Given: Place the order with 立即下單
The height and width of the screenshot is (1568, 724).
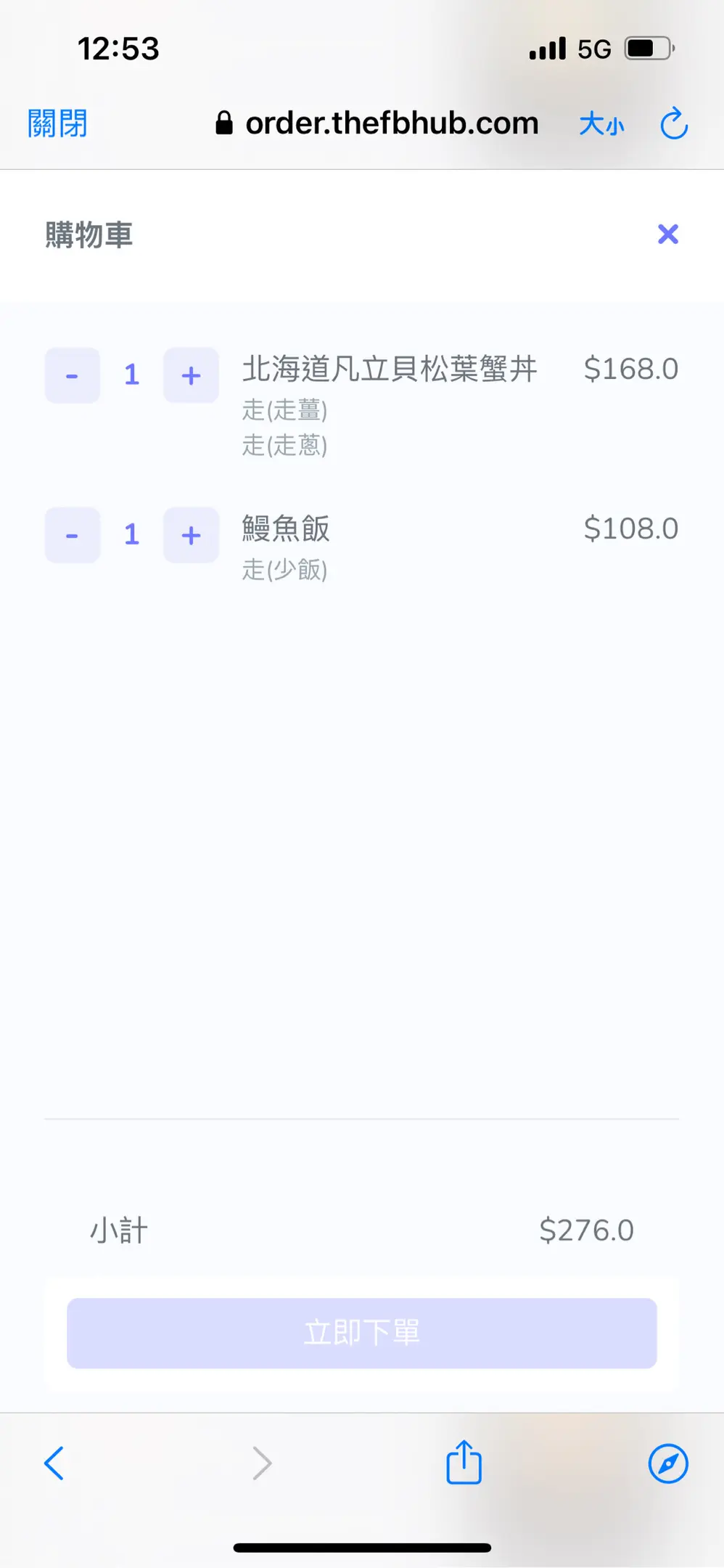Looking at the screenshot, I should tap(362, 1333).
